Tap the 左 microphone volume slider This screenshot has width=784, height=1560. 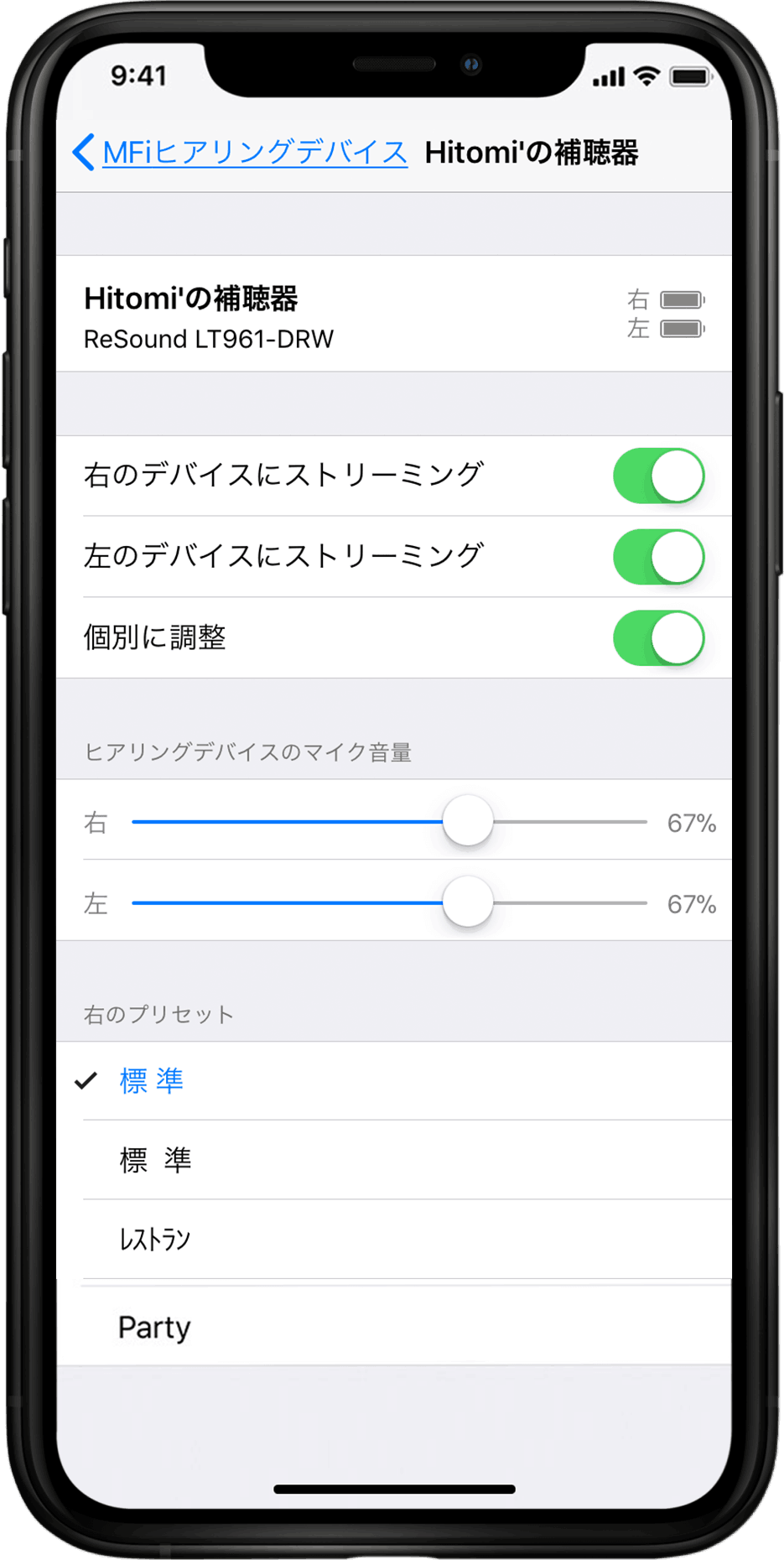click(x=468, y=902)
